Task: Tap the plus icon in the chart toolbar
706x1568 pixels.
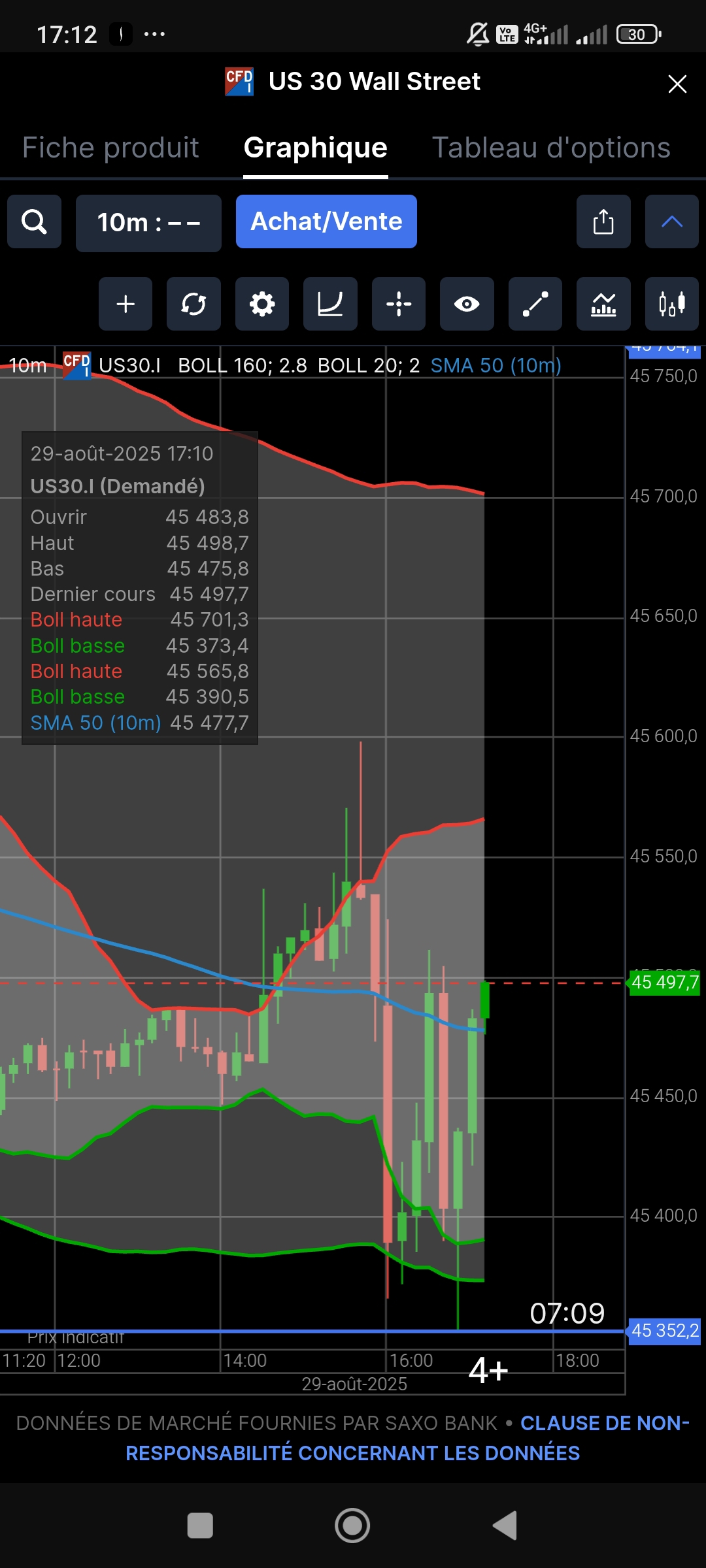Action: click(126, 304)
